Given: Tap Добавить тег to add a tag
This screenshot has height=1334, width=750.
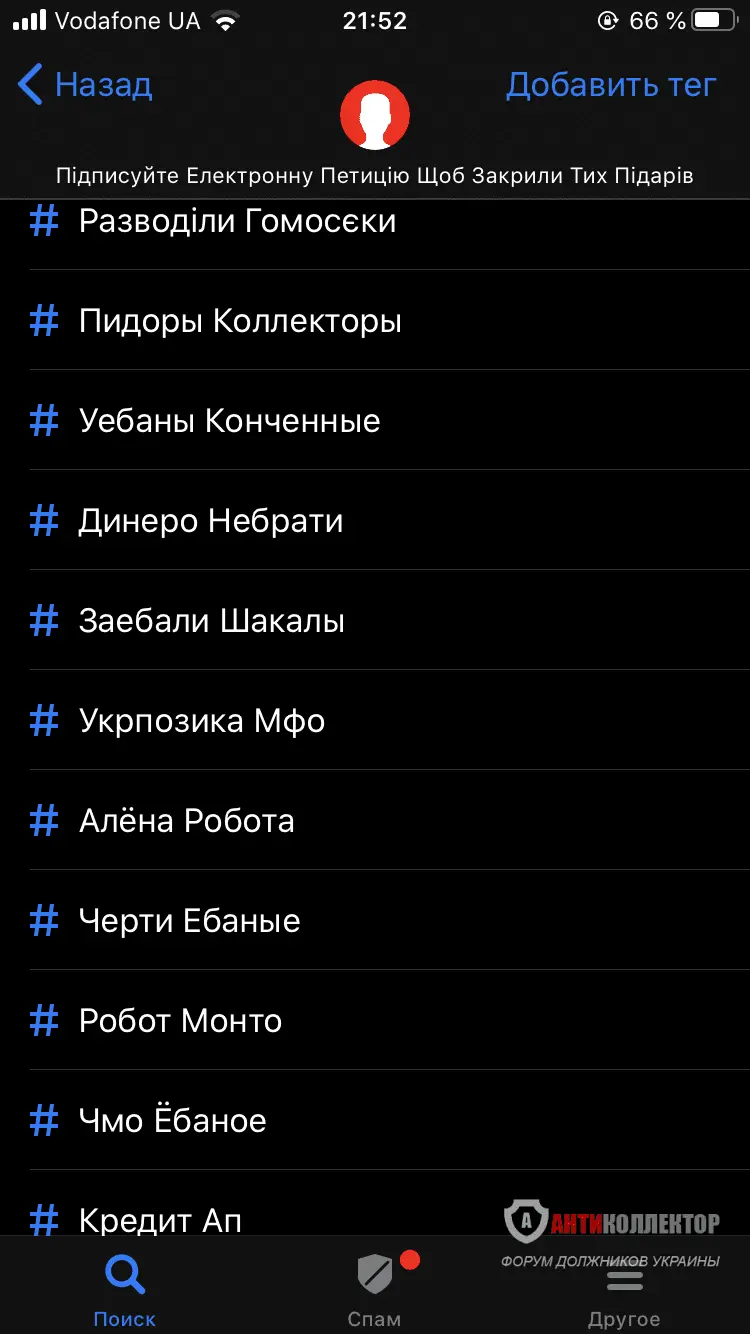Looking at the screenshot, I should coord(611,85).
